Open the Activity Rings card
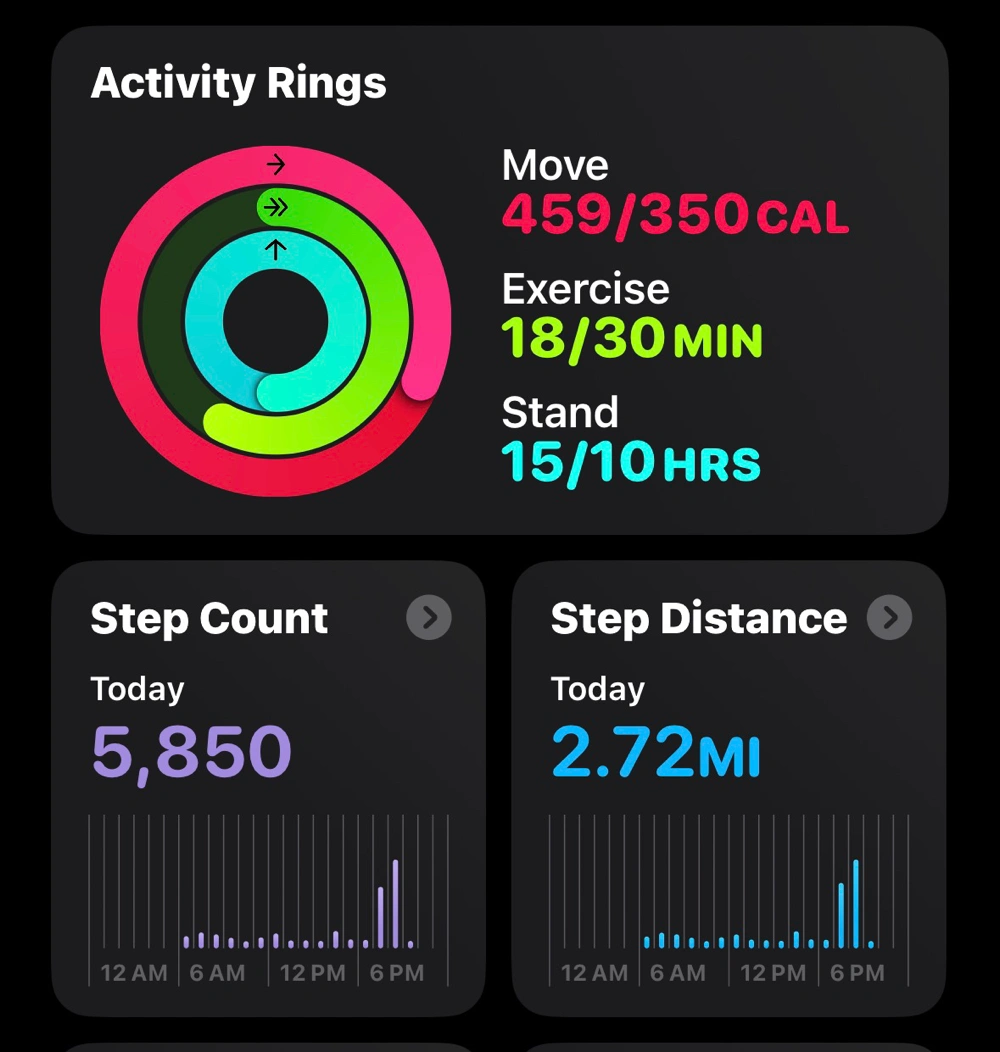The height and width of the screenshot is (1052, 1000). tap(500, 280)
